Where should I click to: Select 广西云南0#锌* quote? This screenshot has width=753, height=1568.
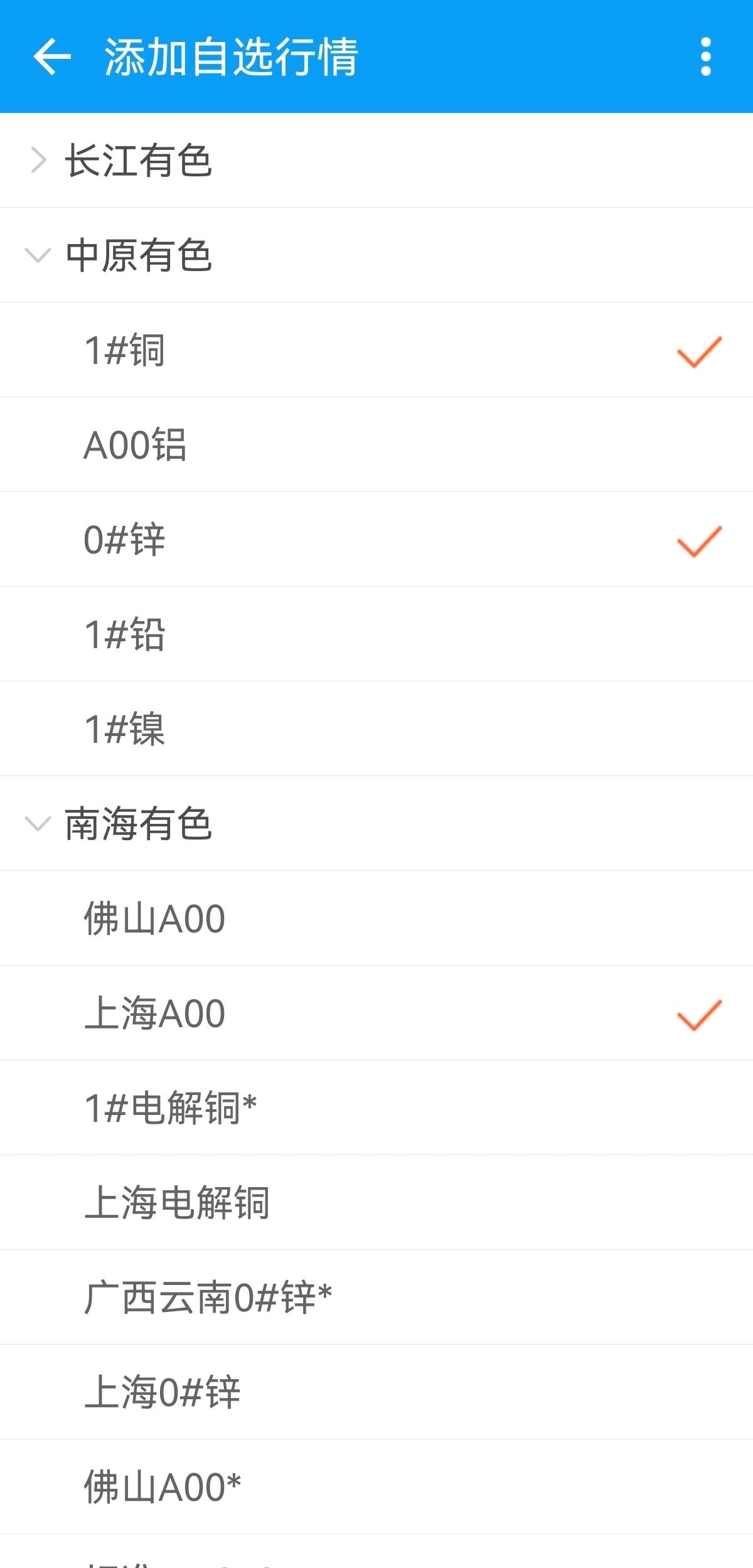[376, 1298]
